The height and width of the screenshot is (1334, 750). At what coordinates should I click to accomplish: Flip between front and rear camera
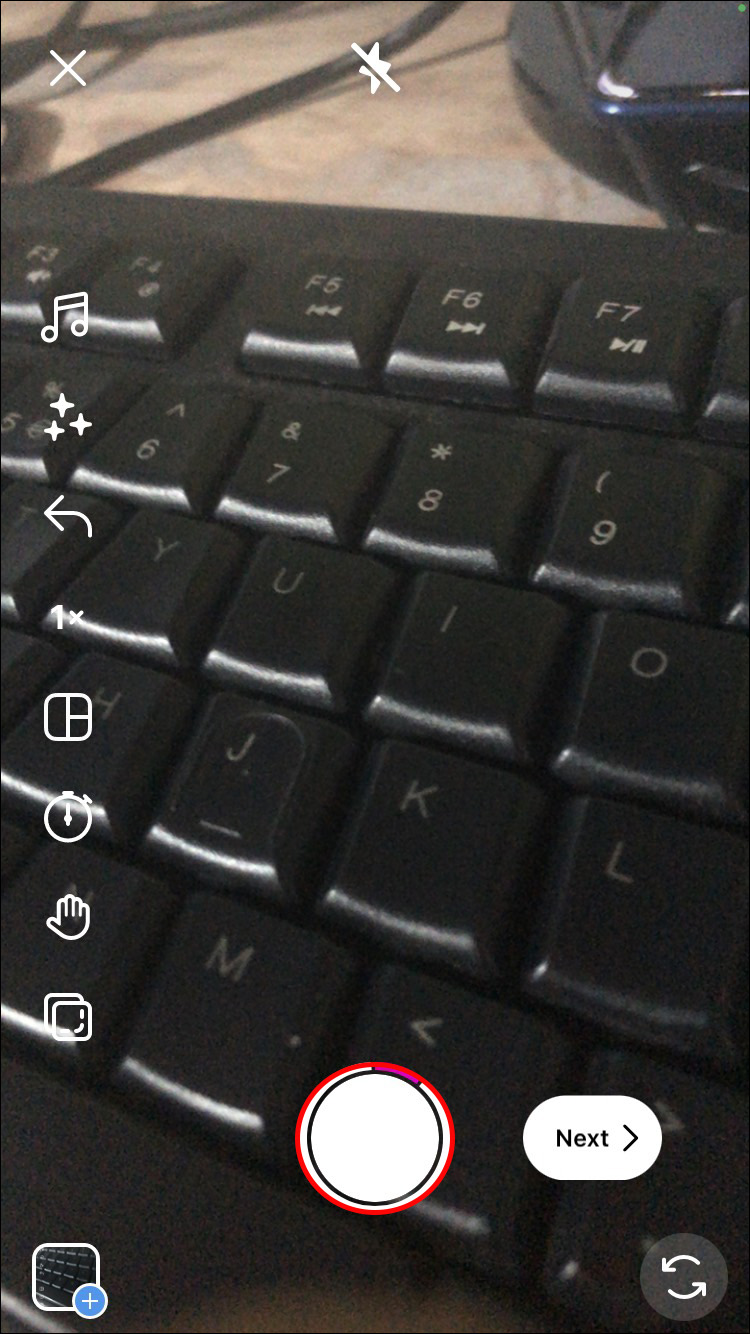[x=684, y=1277]
